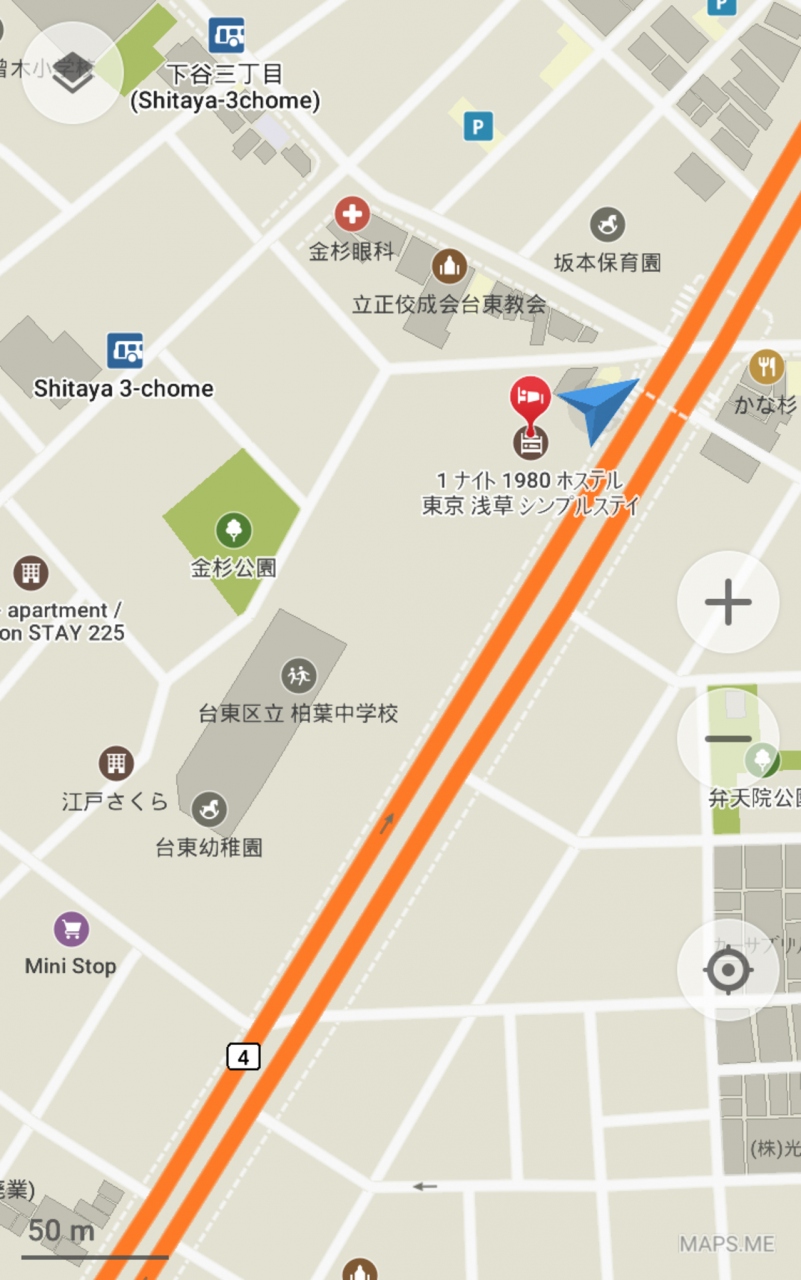This screenshot has height=1280, width=801.
Task: Zoom out with the minus button
Action: click(x=728, y=739)
